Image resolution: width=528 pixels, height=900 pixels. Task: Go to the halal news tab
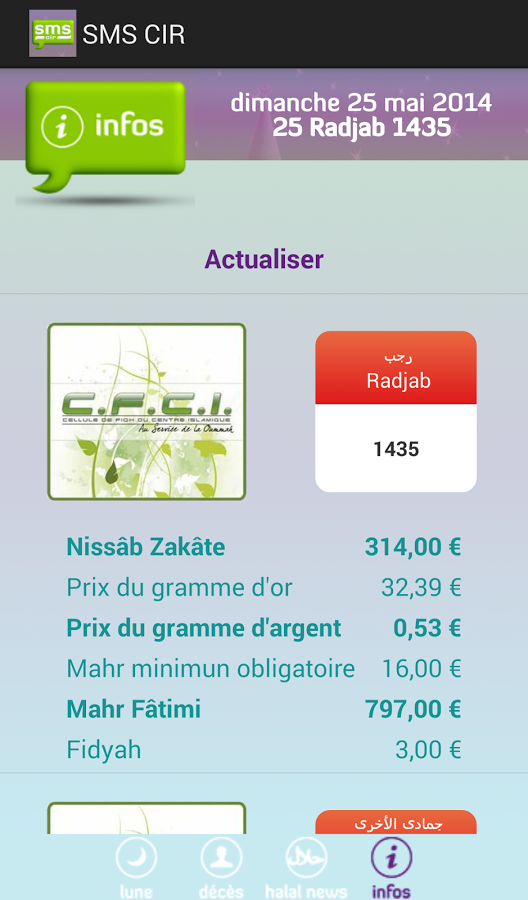pyautogui.click(x=306, y=868)
